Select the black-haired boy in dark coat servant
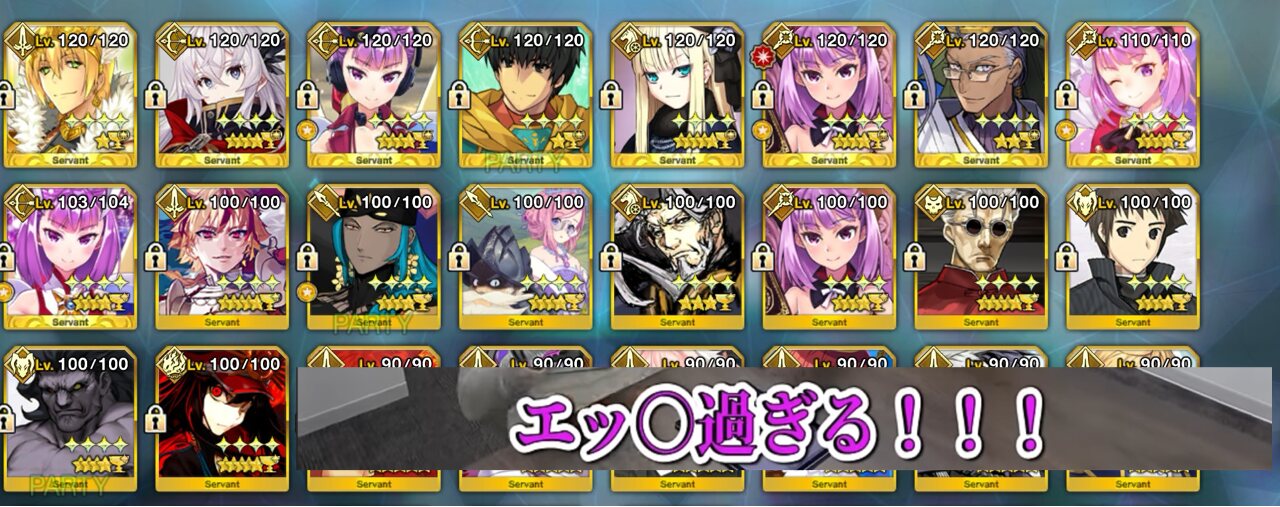Viewport: 1280px width, 507px height. click(1133, 257)
